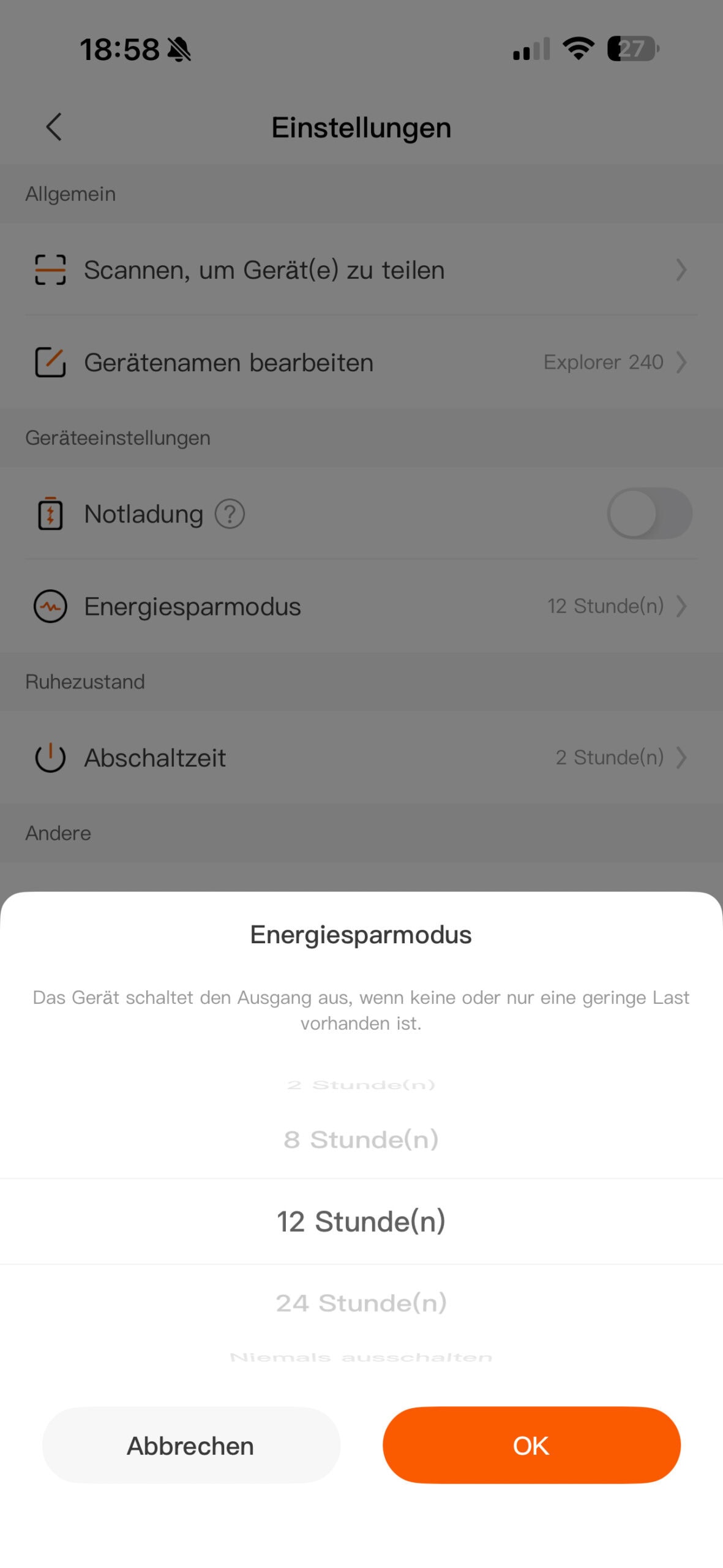Choose 24 Stunde(n) in the picker

[x=361, y=1303]
